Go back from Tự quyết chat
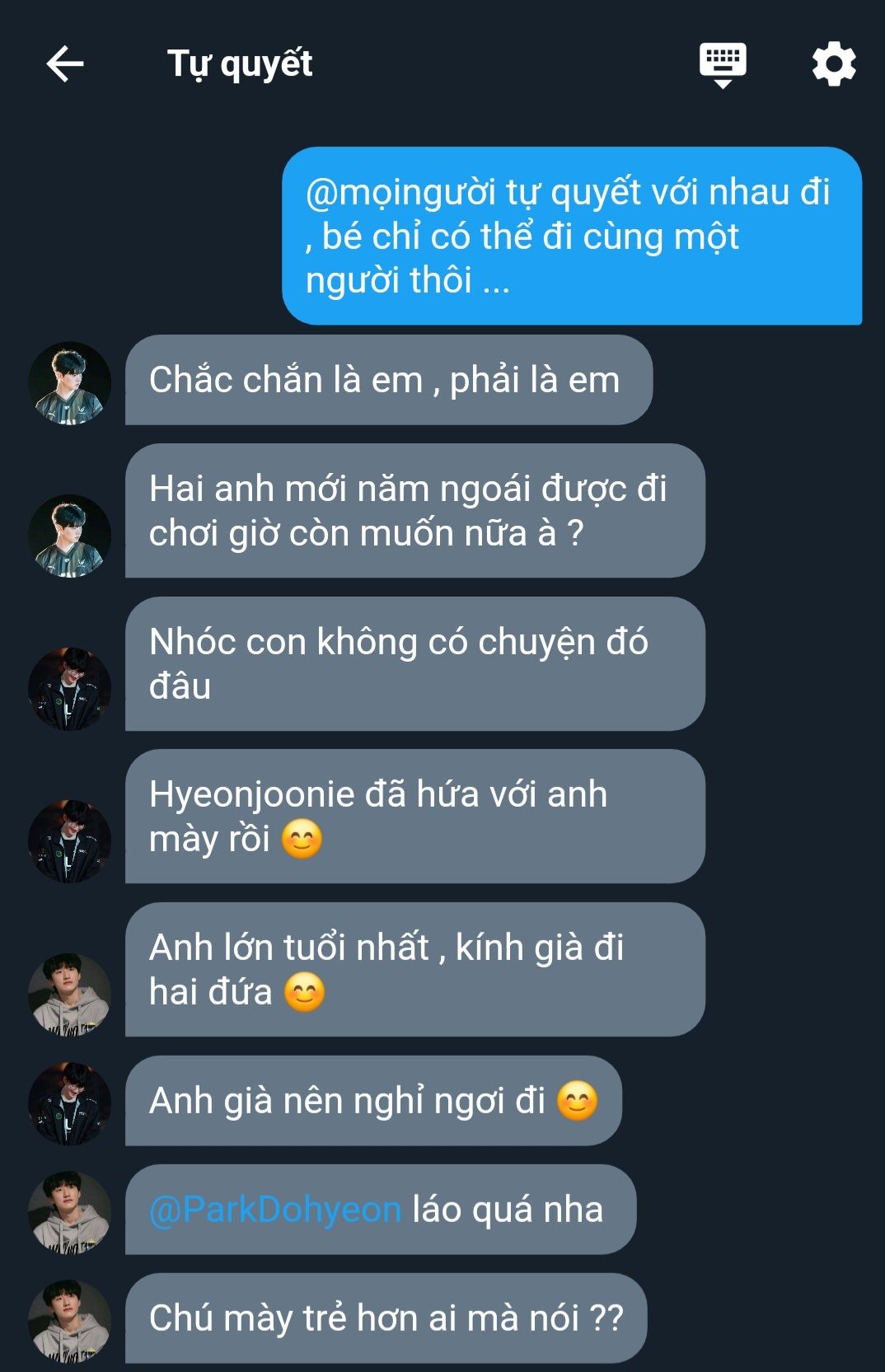Screen dimensions: 885x1372 point(65,64)
